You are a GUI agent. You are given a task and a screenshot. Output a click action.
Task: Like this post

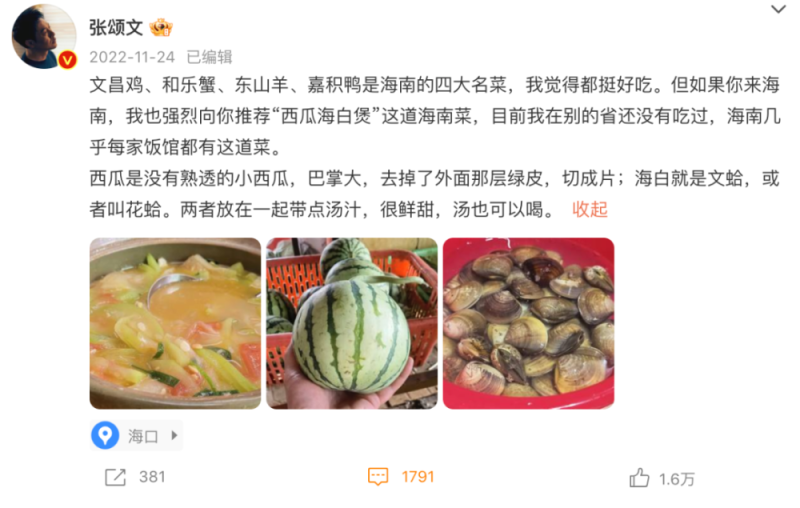point(662,478)
